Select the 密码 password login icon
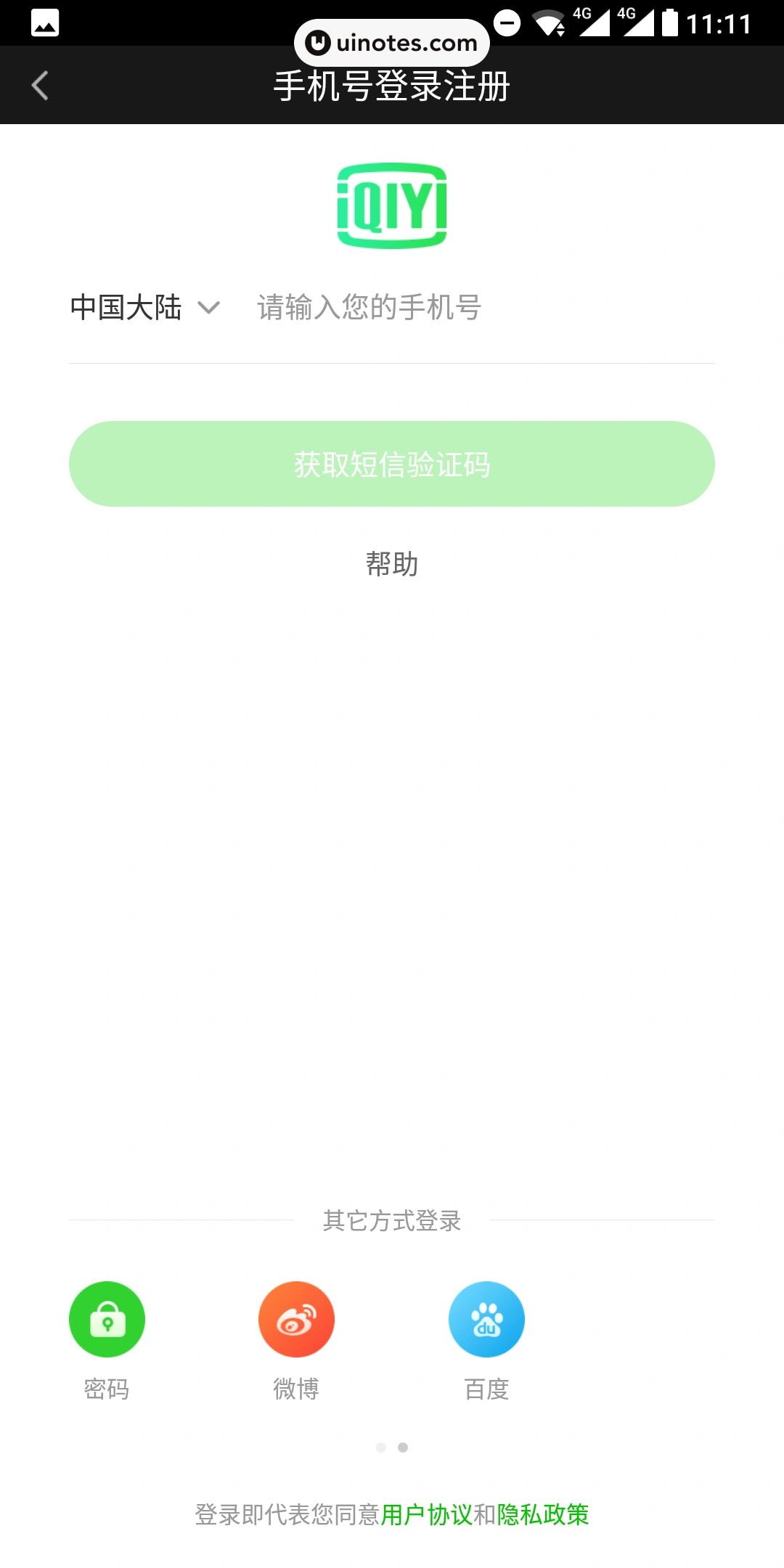 [107, 1319]
